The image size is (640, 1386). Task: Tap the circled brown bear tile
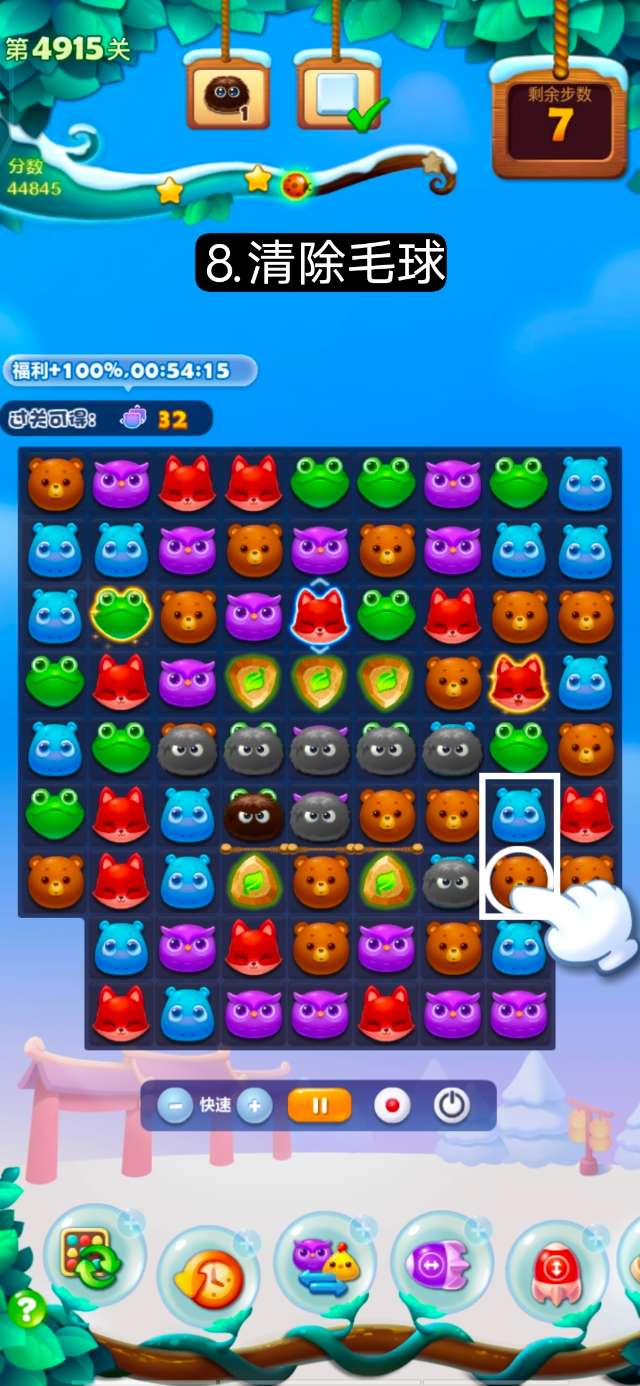(519, 877)
